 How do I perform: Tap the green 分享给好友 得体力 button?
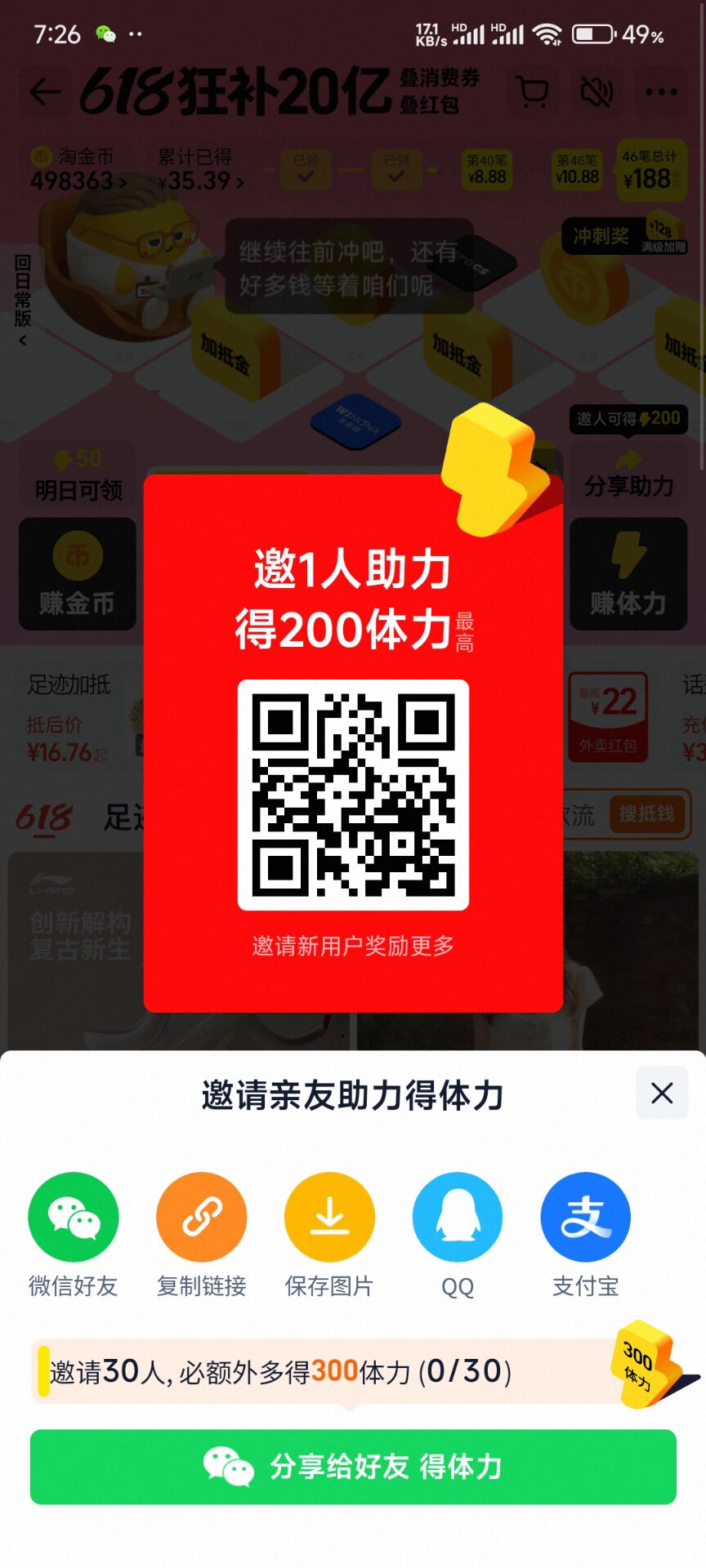[353, 1467]
